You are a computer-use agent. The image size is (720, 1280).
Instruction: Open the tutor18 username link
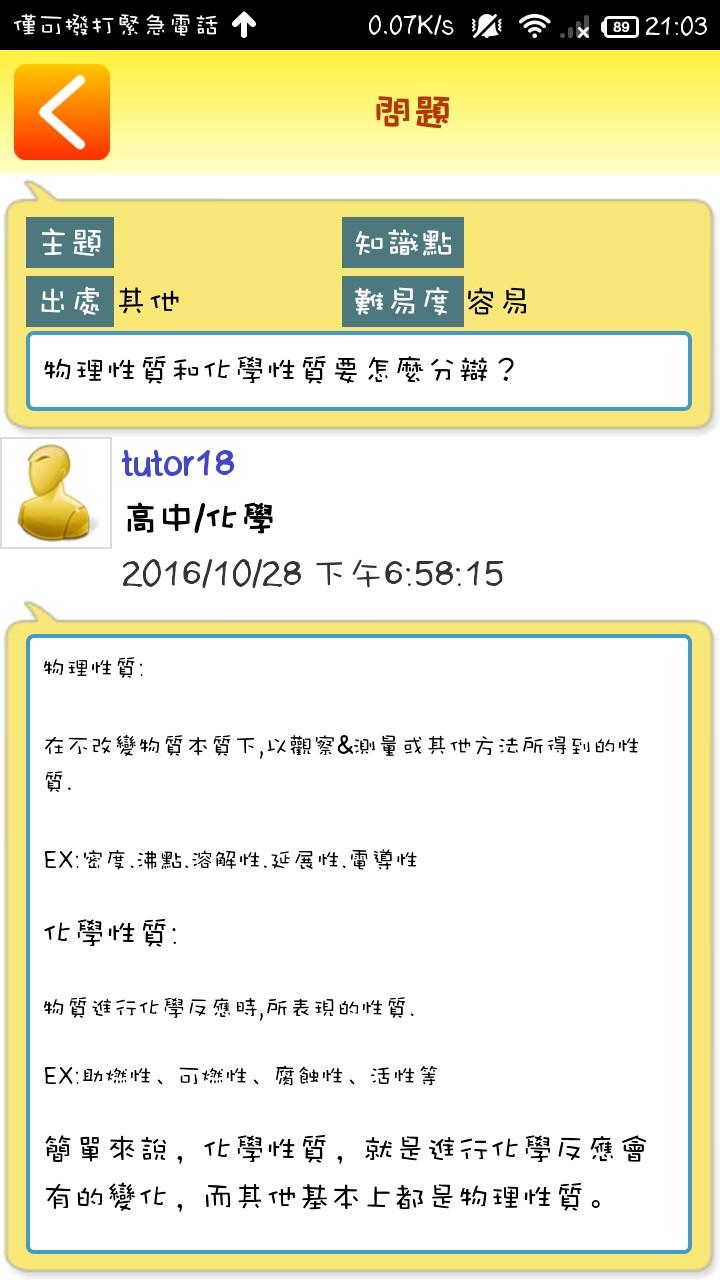178,463
